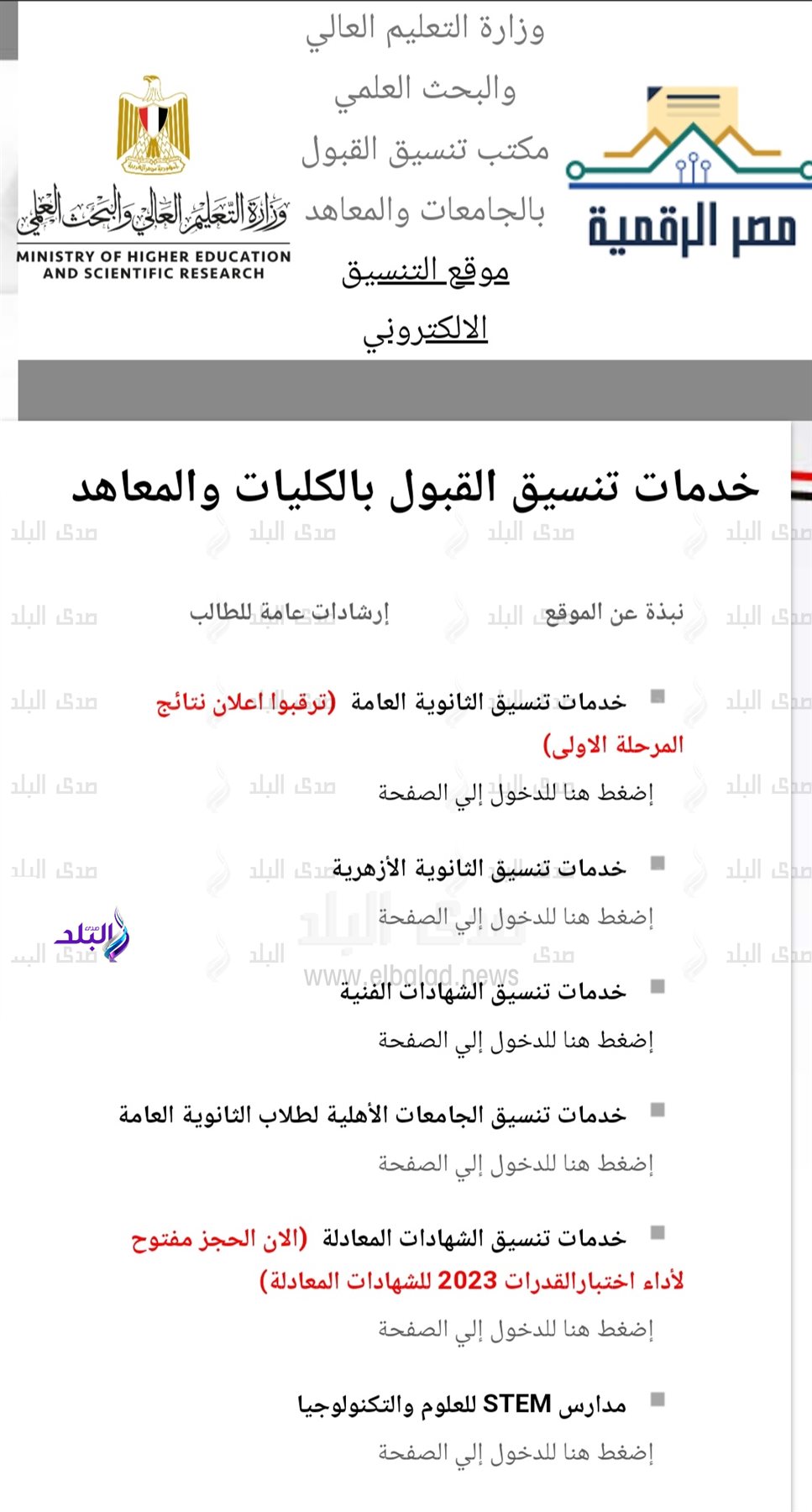Open page link under تنسيق الشهادات المعادلة
Screen dimensions: 812x1512
click(515, 1329)
